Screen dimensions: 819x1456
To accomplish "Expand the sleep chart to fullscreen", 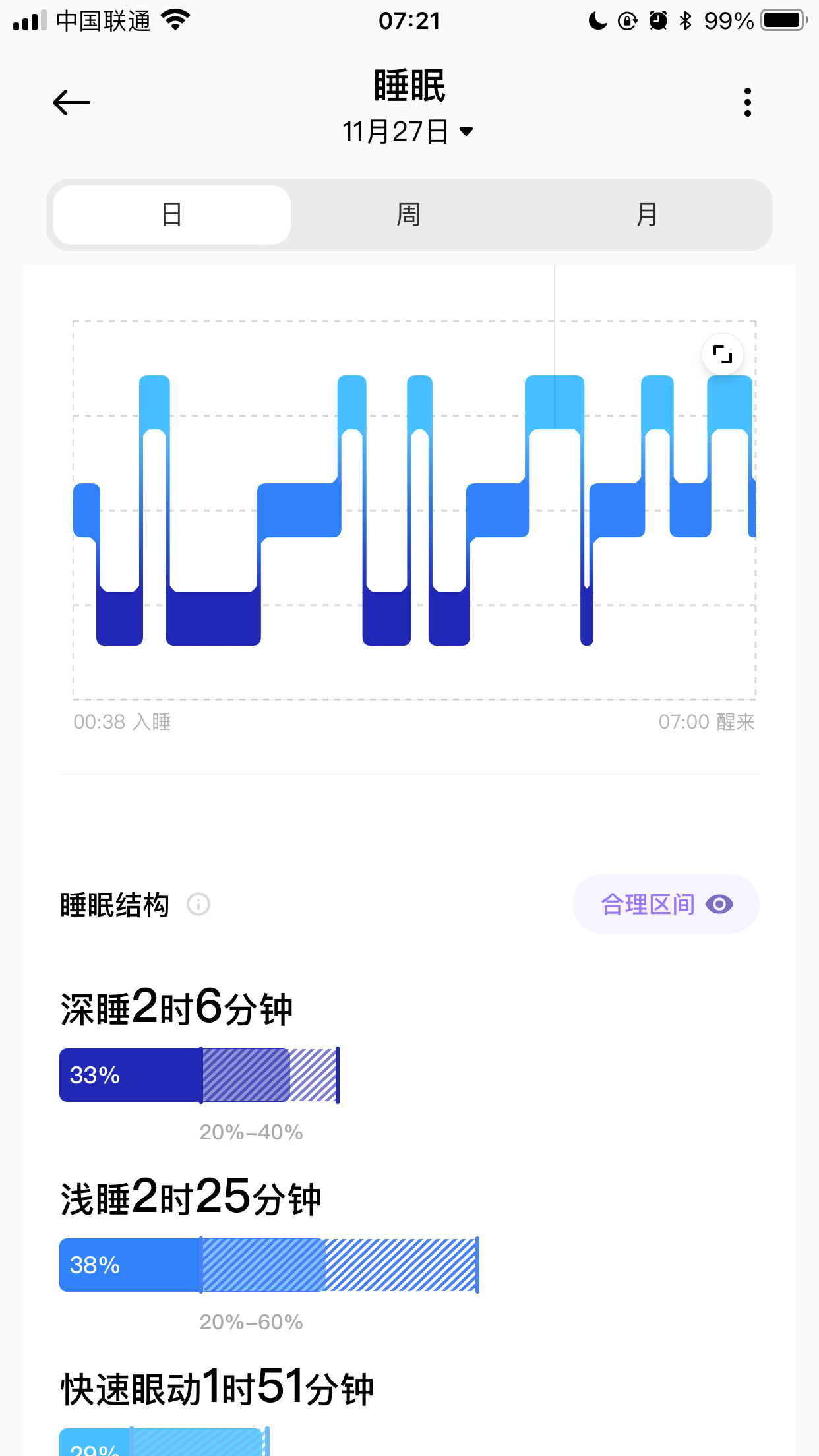I will (723, 354).
